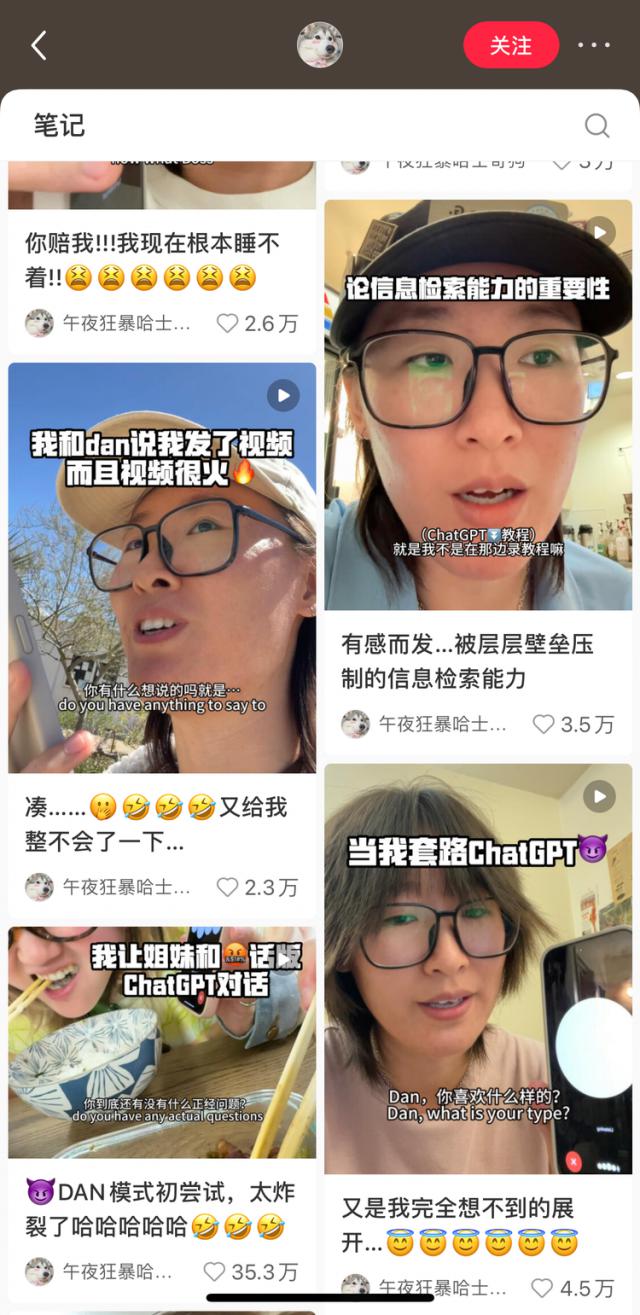Like the note with 4.5万 likes

(x=542, y=1288)
